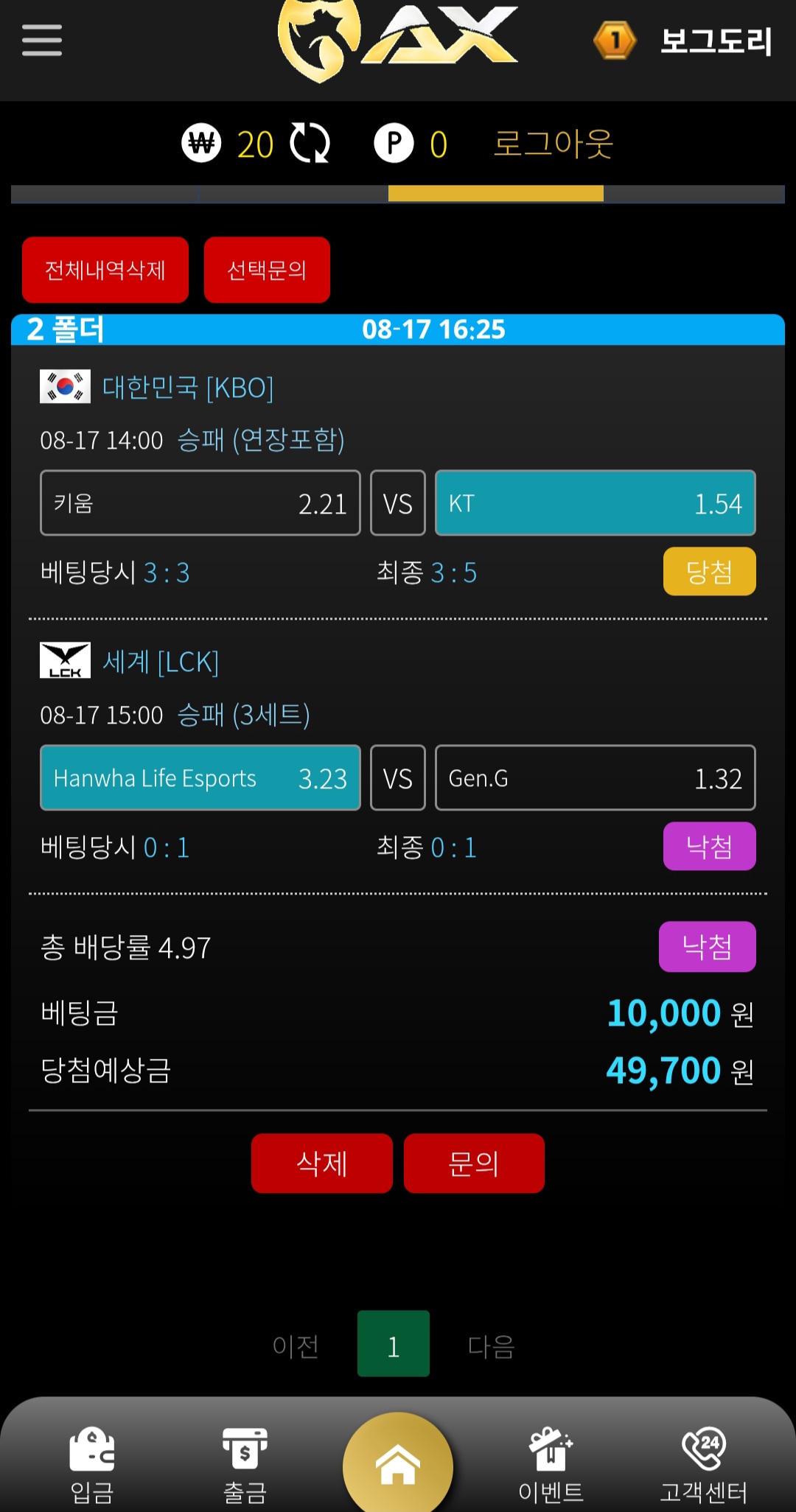This screenshot has width=796, height=1512.
Task: Open the 입금 deposit tab
Action: point(92,1463)
